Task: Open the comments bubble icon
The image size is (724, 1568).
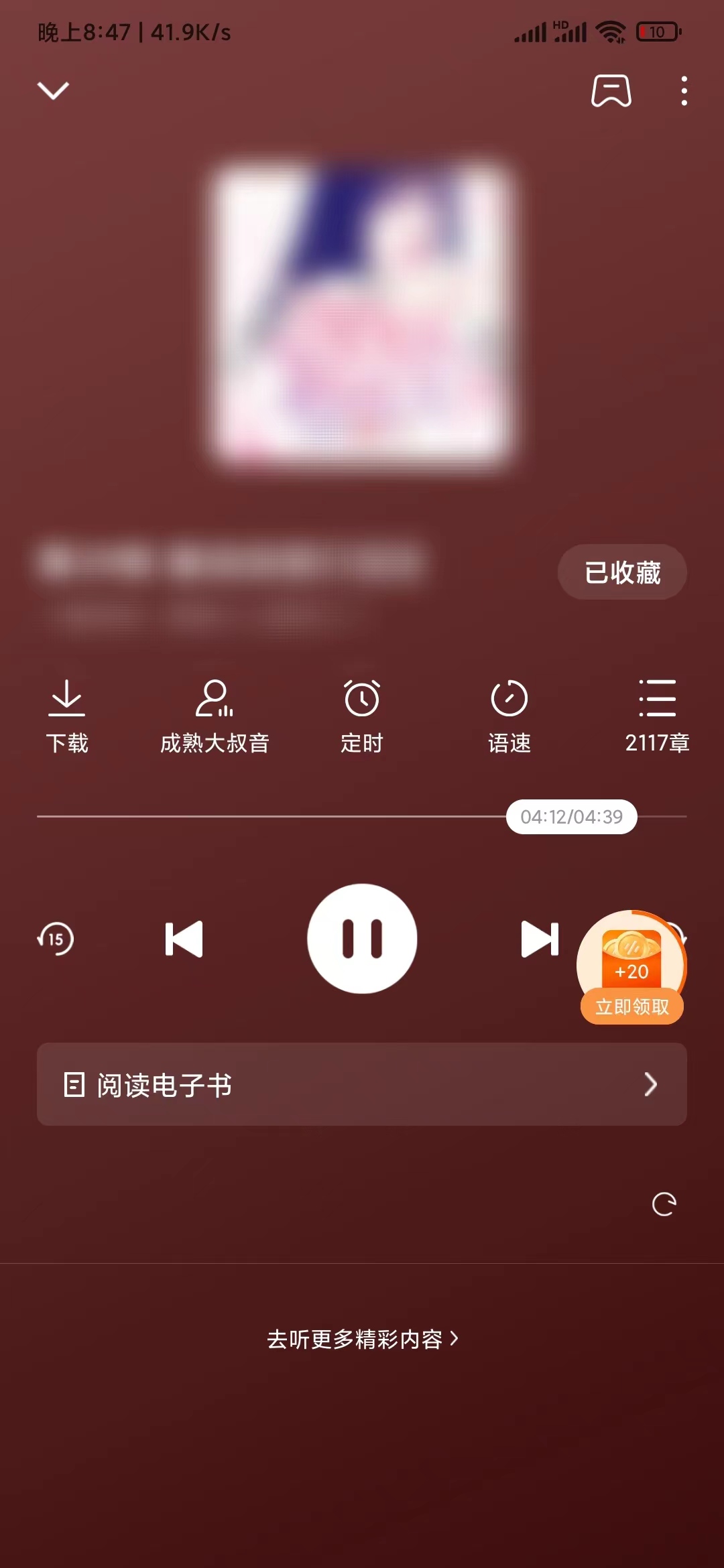Action: tap(611, 91)
